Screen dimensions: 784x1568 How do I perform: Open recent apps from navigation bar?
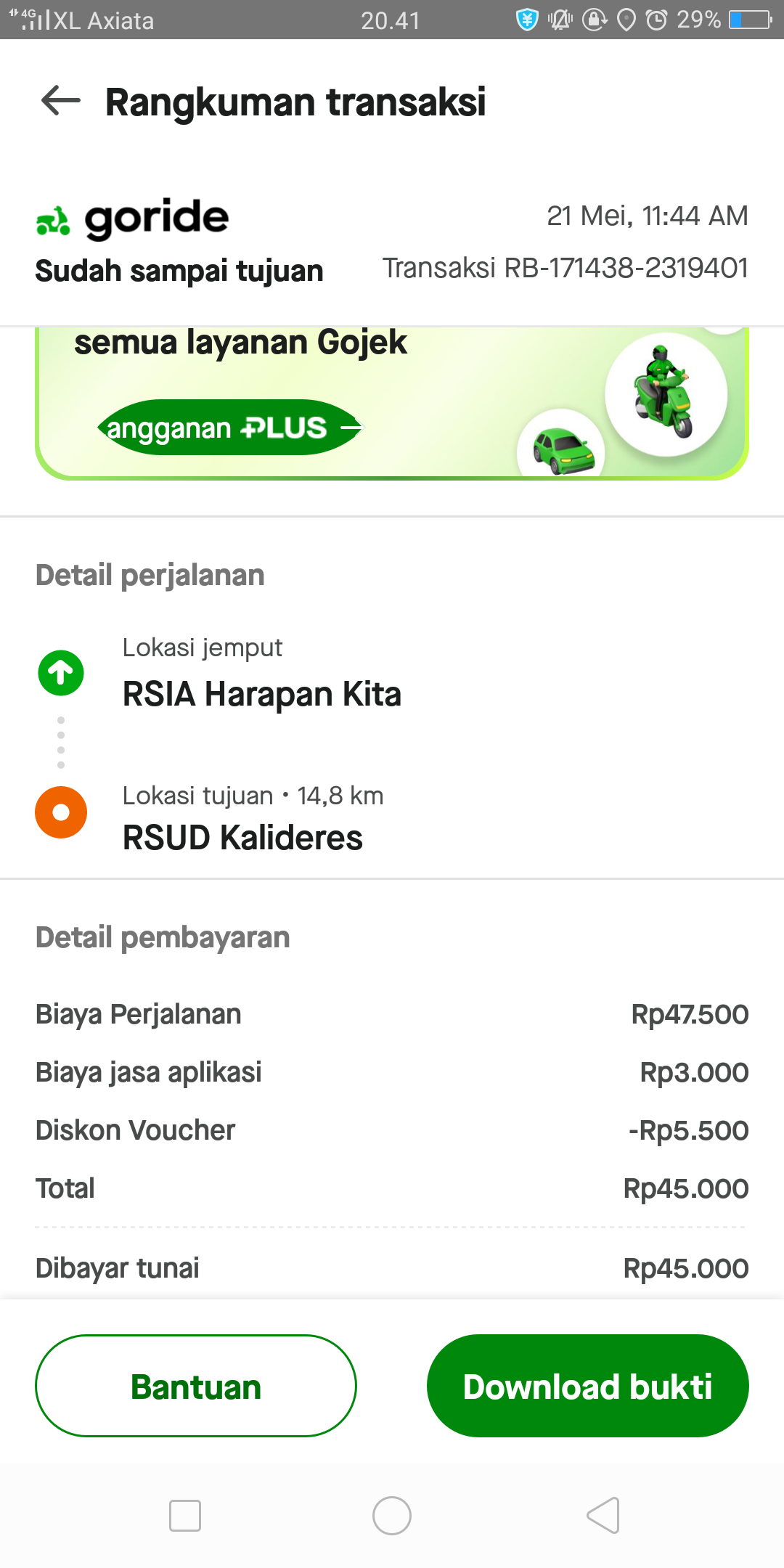coord(185,1516)
